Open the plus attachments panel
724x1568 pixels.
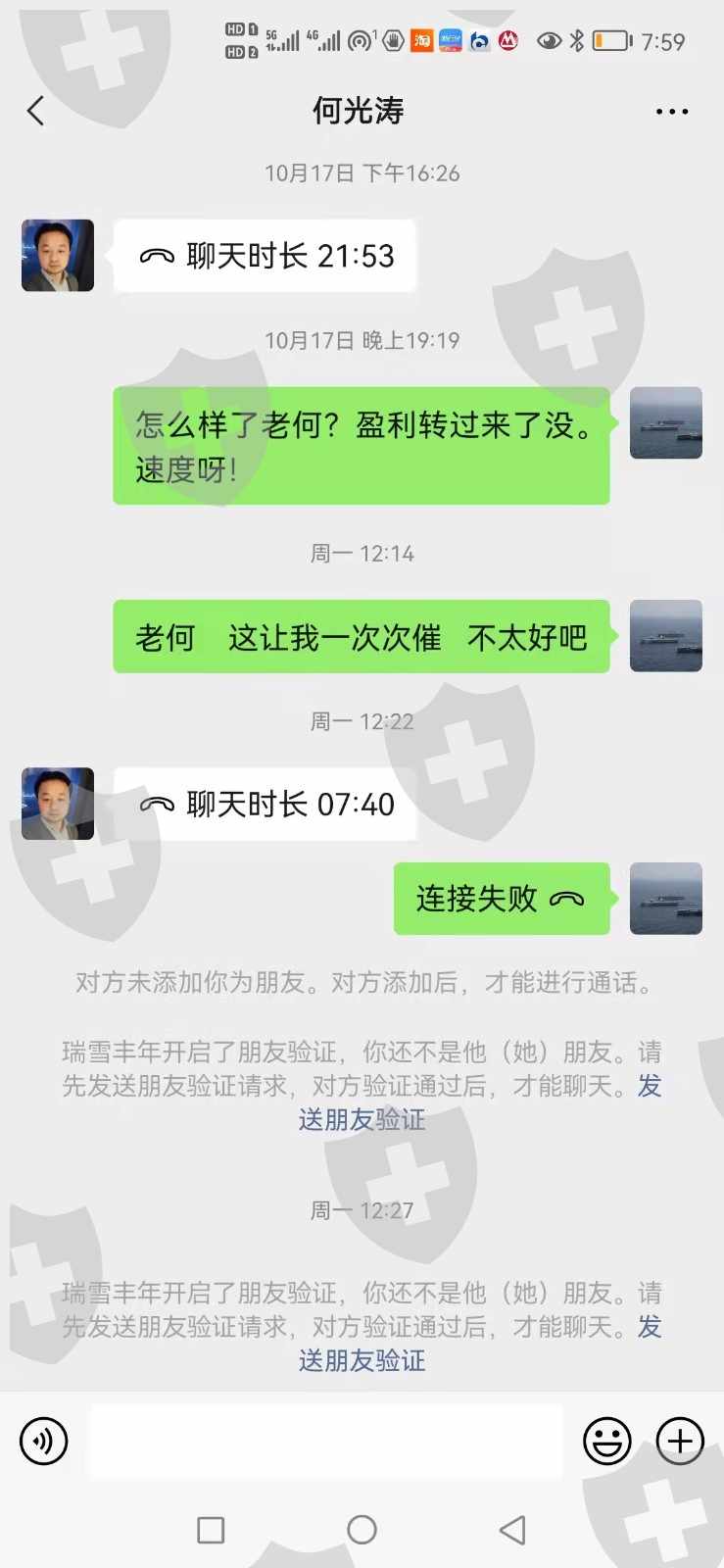pos(680,1442)
